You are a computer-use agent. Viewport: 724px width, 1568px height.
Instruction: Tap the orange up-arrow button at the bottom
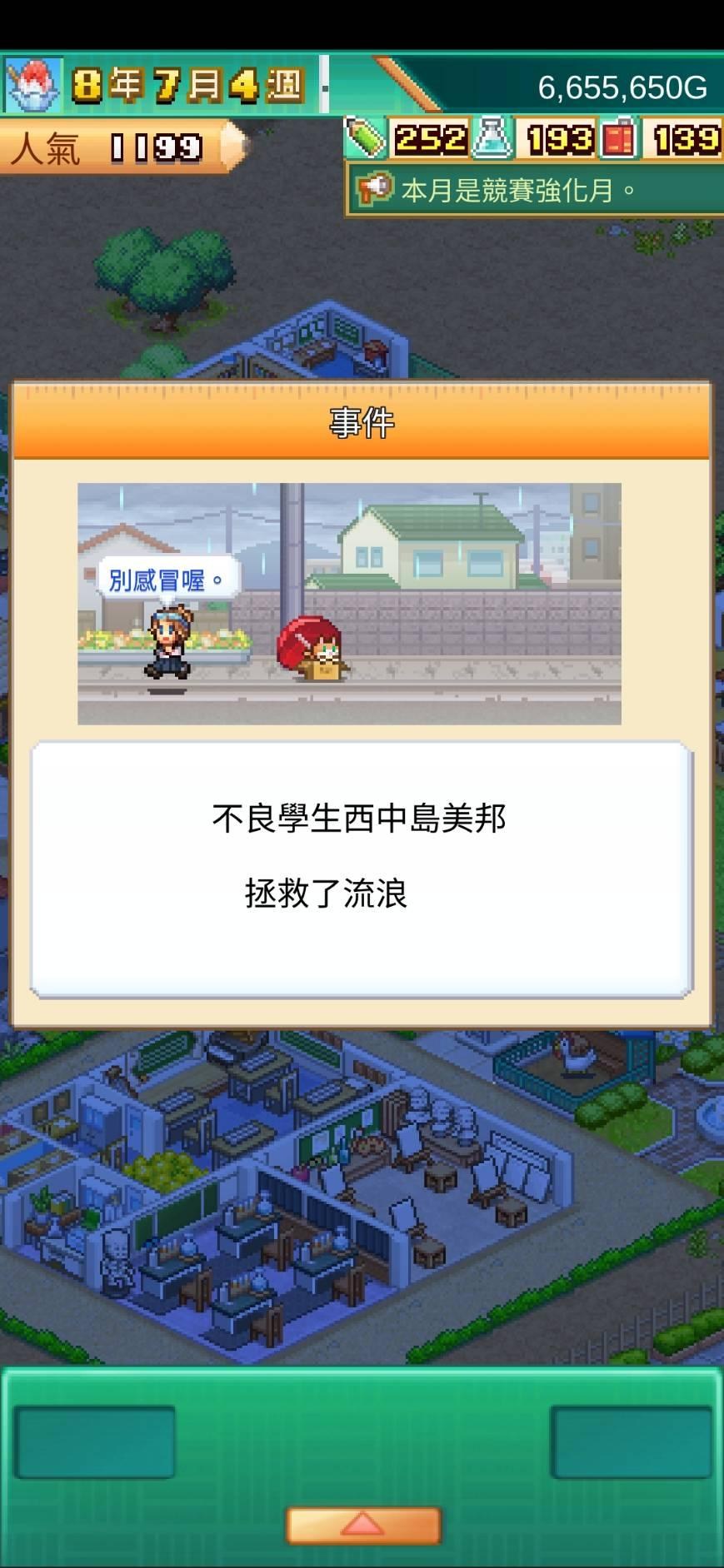362,1526
